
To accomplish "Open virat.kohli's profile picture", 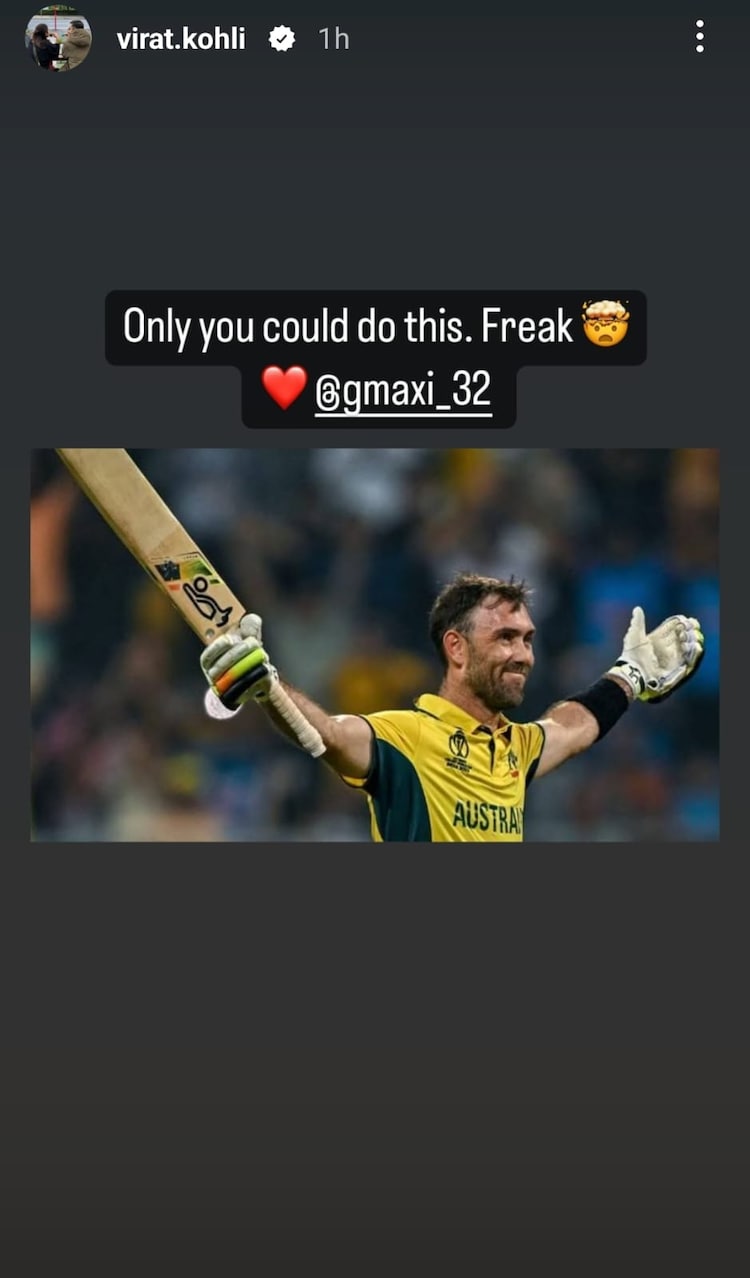I will click(x=58, y=38).
